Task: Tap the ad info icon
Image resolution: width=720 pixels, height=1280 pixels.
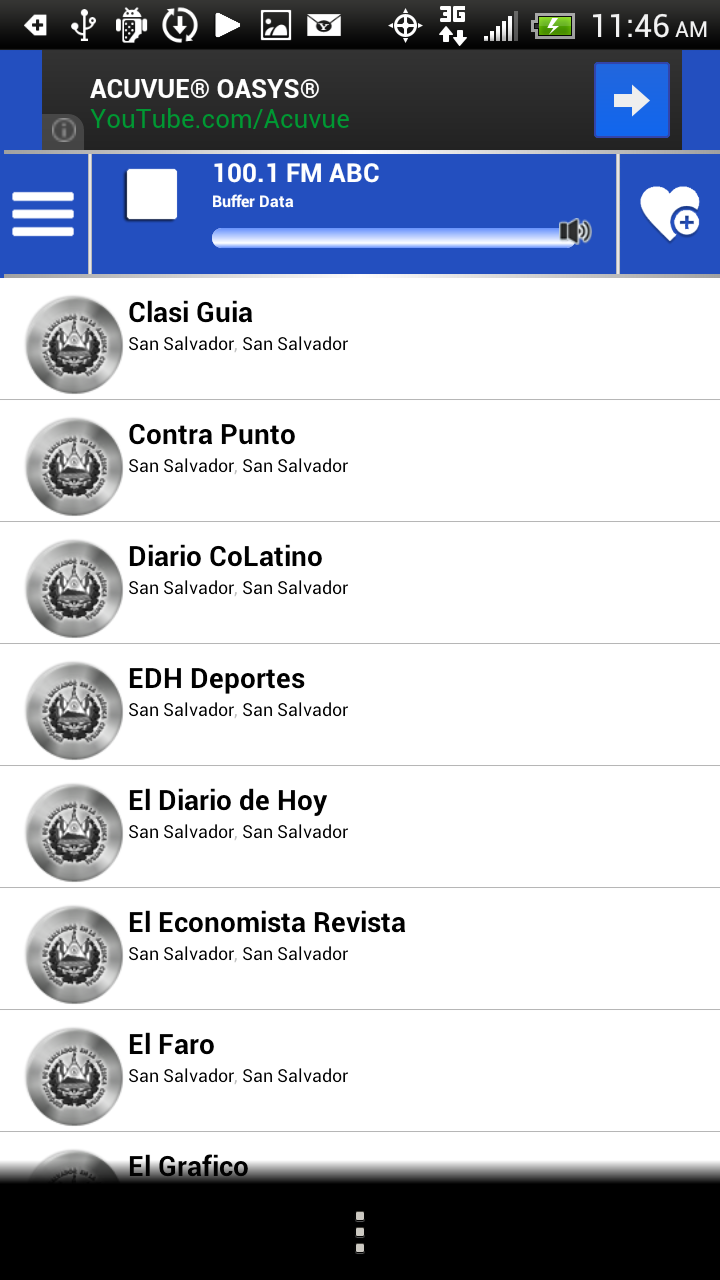Action: (64, 131)
